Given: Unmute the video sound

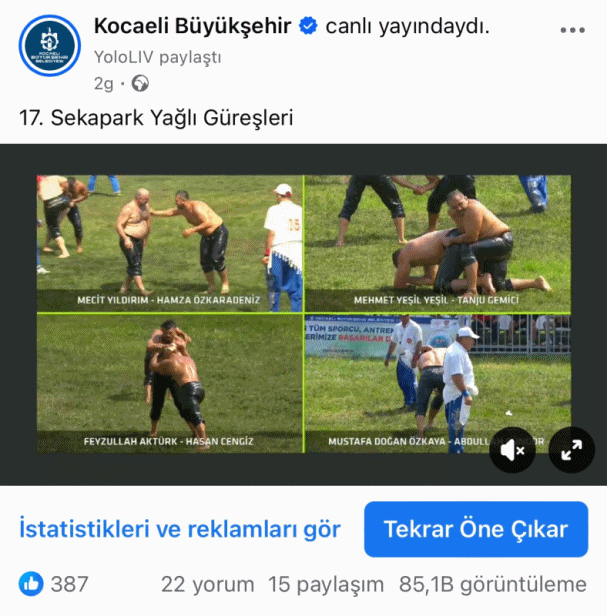Looking at the screenshot, I should point(513,451).
